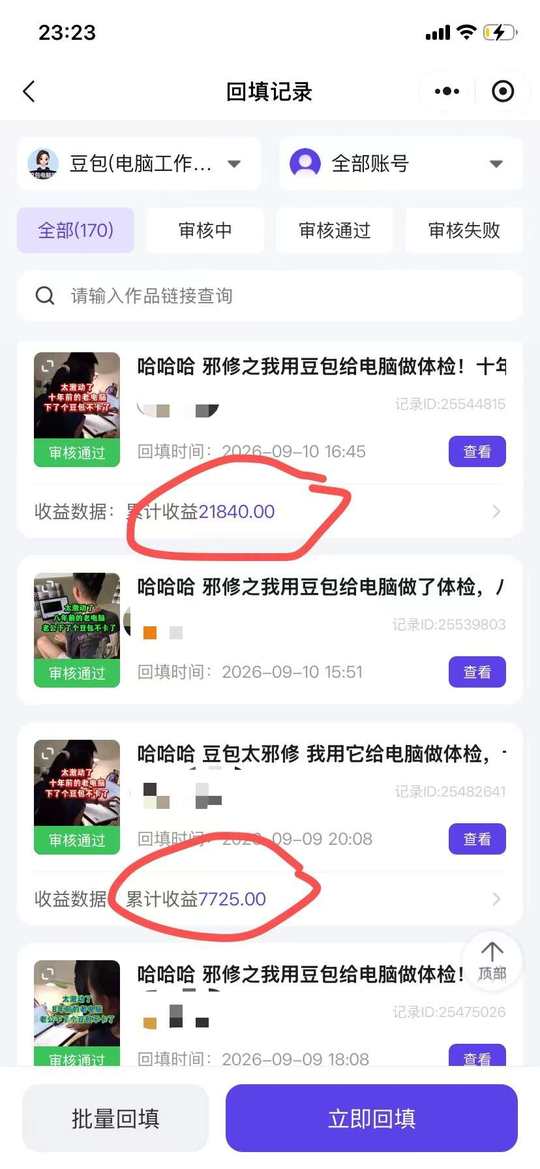The width and height of the screenshot is (540, 1169).
Task: Switch to the 审核通过 tab
Action: tap(335, 230)
